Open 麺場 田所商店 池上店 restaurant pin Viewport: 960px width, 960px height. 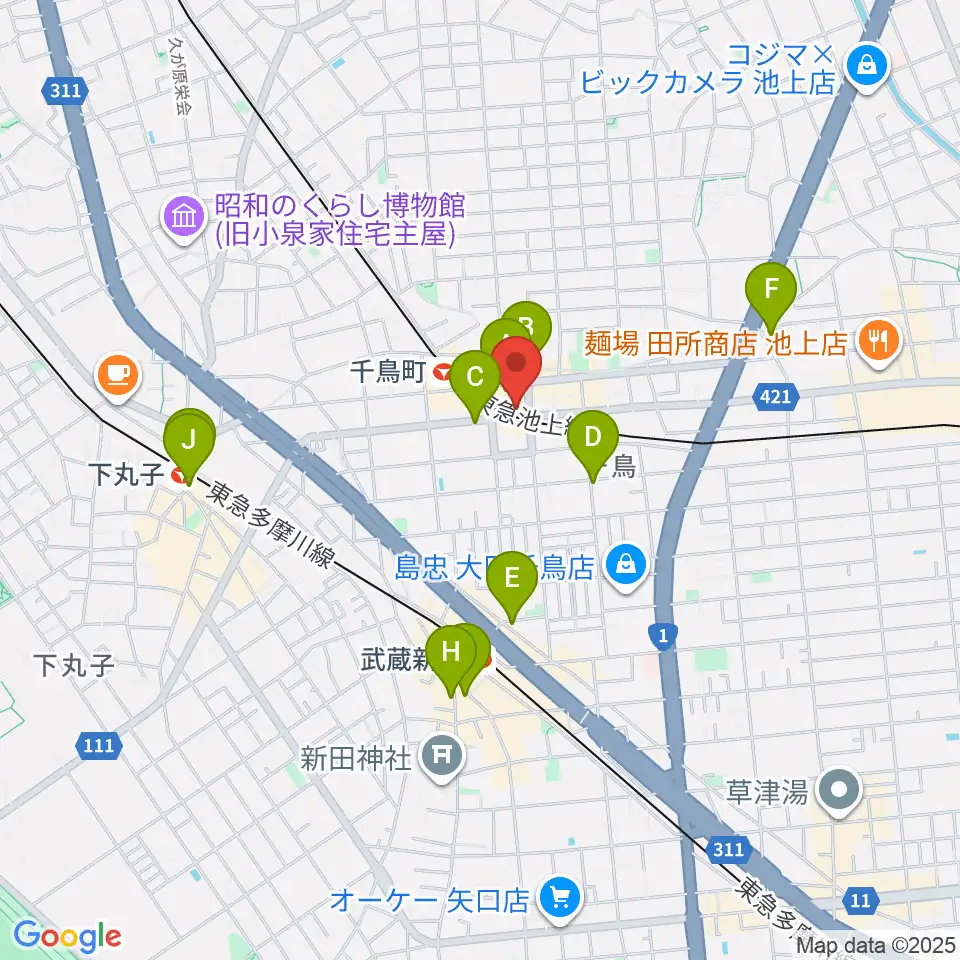tap(879, 343)
